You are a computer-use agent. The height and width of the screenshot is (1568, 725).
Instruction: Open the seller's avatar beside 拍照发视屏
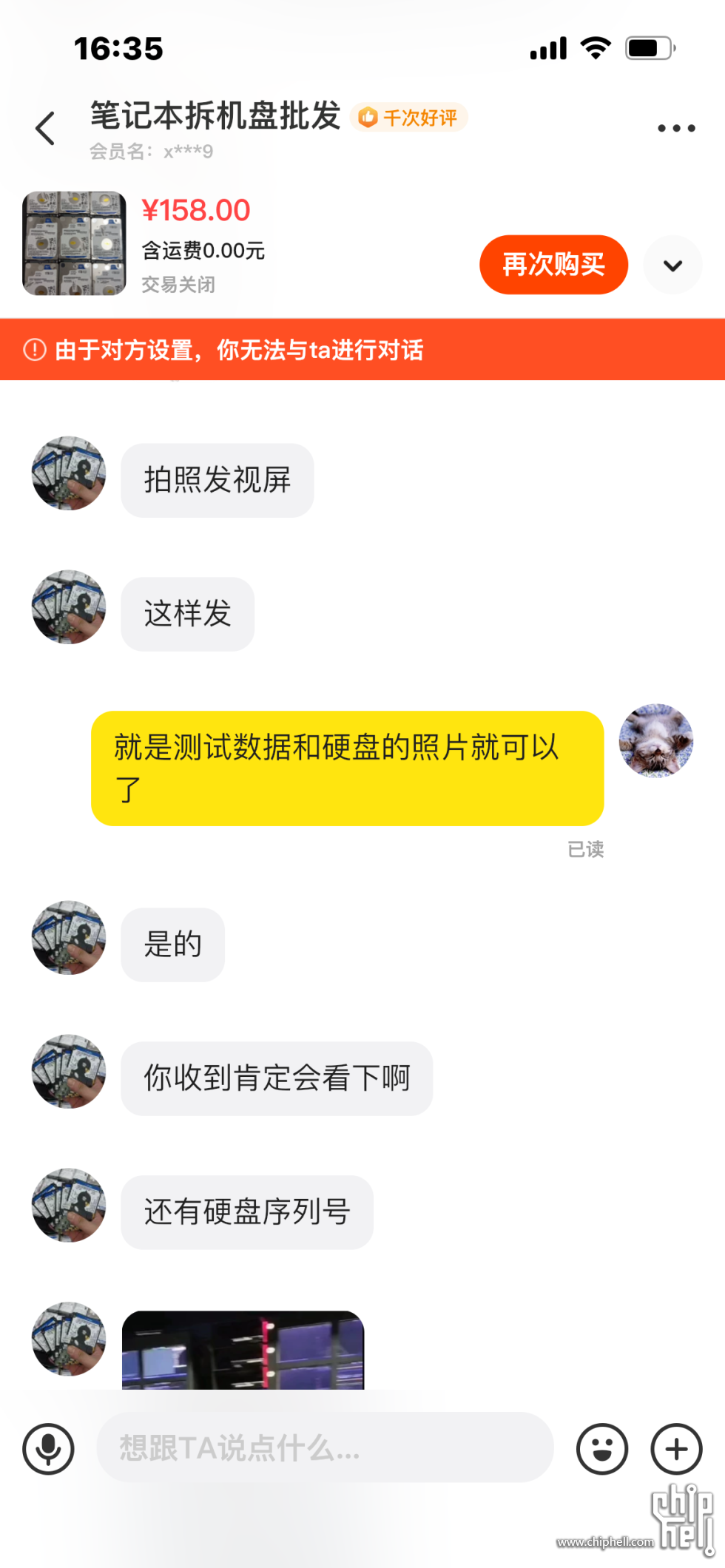(x=69, y=473)
